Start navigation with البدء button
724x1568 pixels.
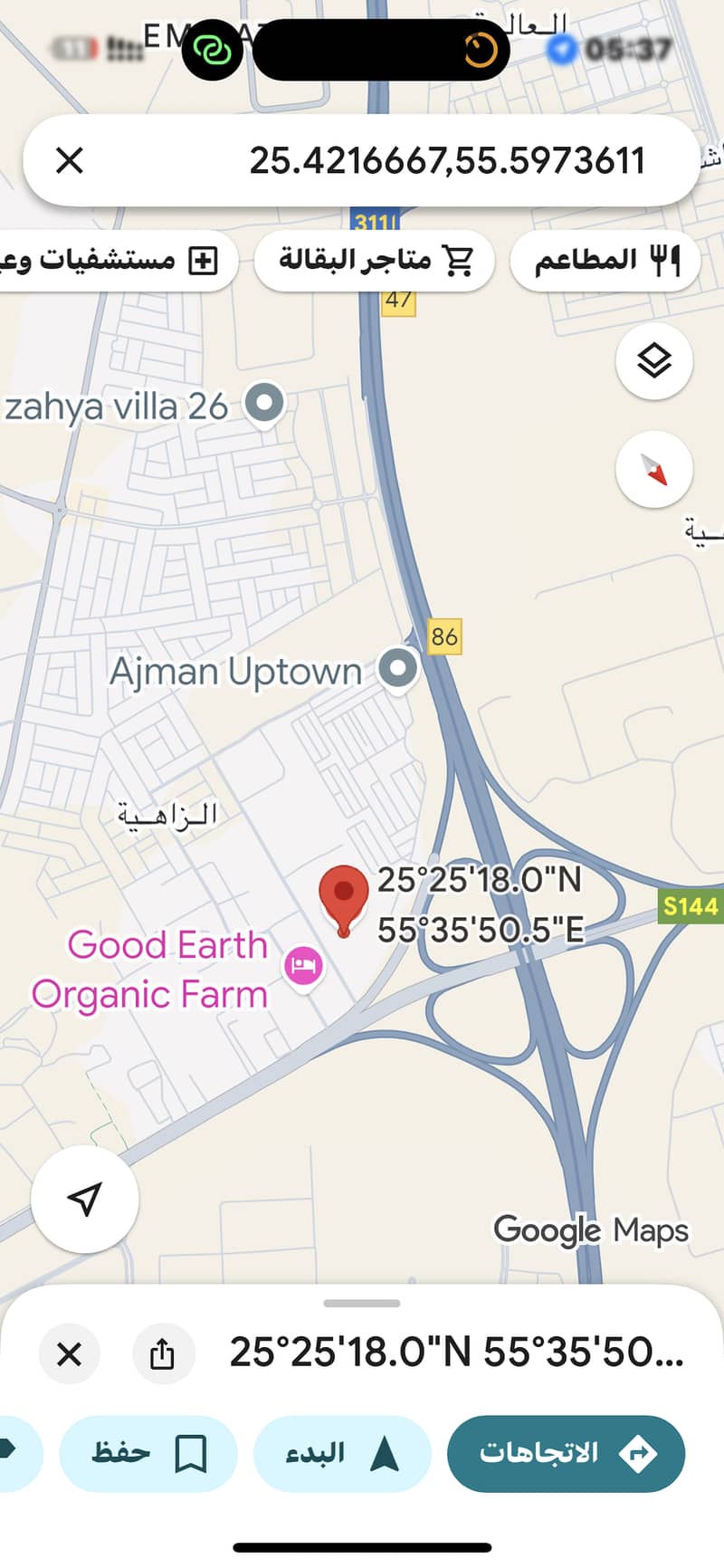[342, 1454]
